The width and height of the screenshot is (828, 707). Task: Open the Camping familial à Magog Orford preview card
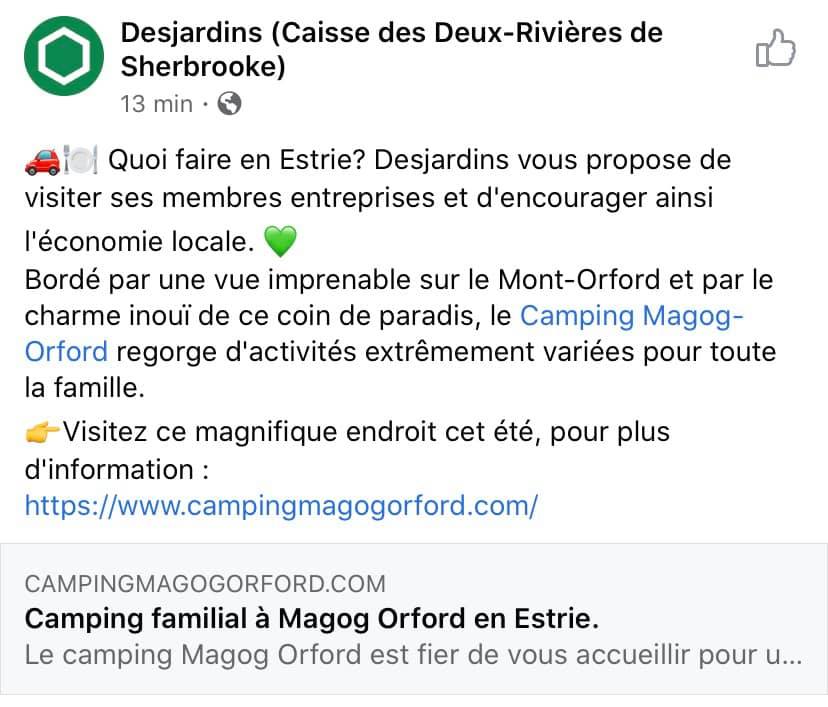click(x=414, y=619)
